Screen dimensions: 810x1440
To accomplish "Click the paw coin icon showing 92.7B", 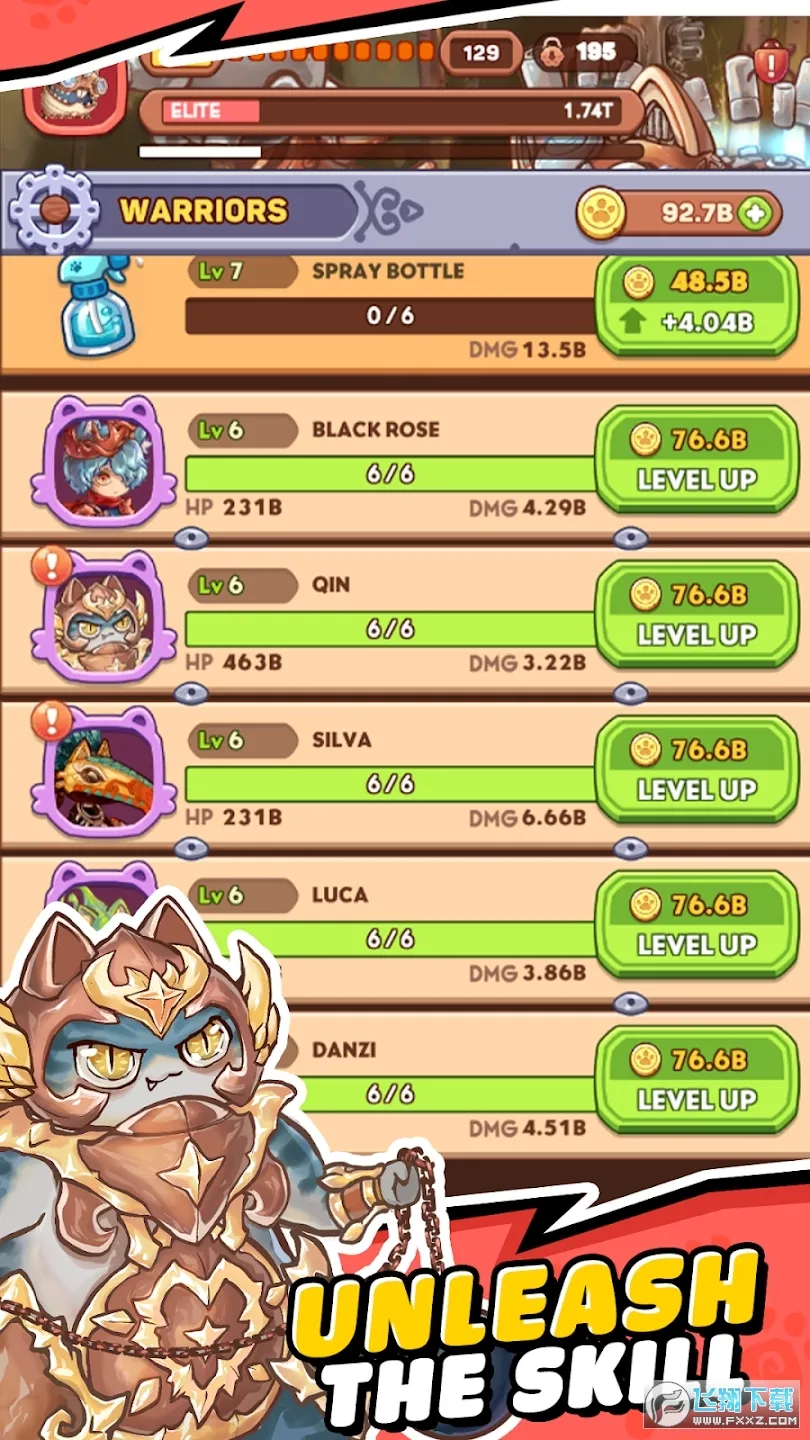I will [600, 212].
